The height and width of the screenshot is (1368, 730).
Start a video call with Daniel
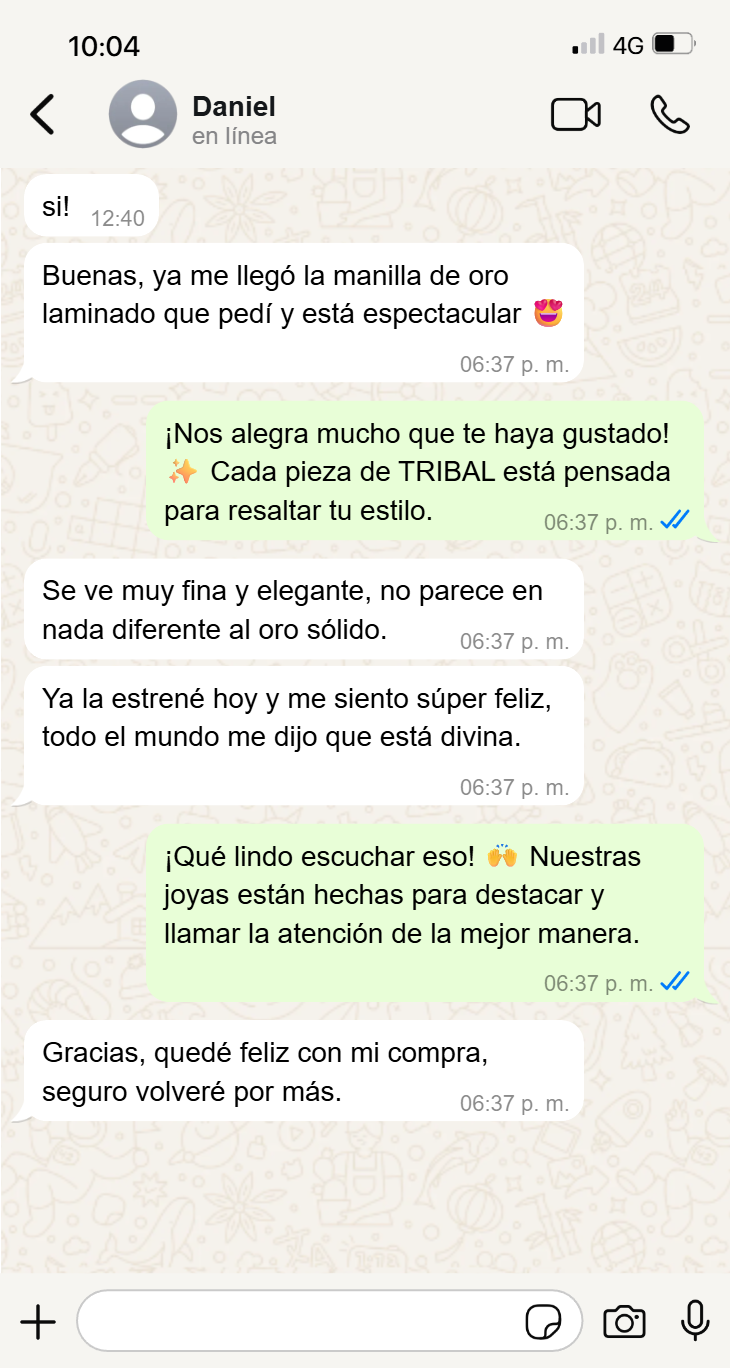click(575, 115)
